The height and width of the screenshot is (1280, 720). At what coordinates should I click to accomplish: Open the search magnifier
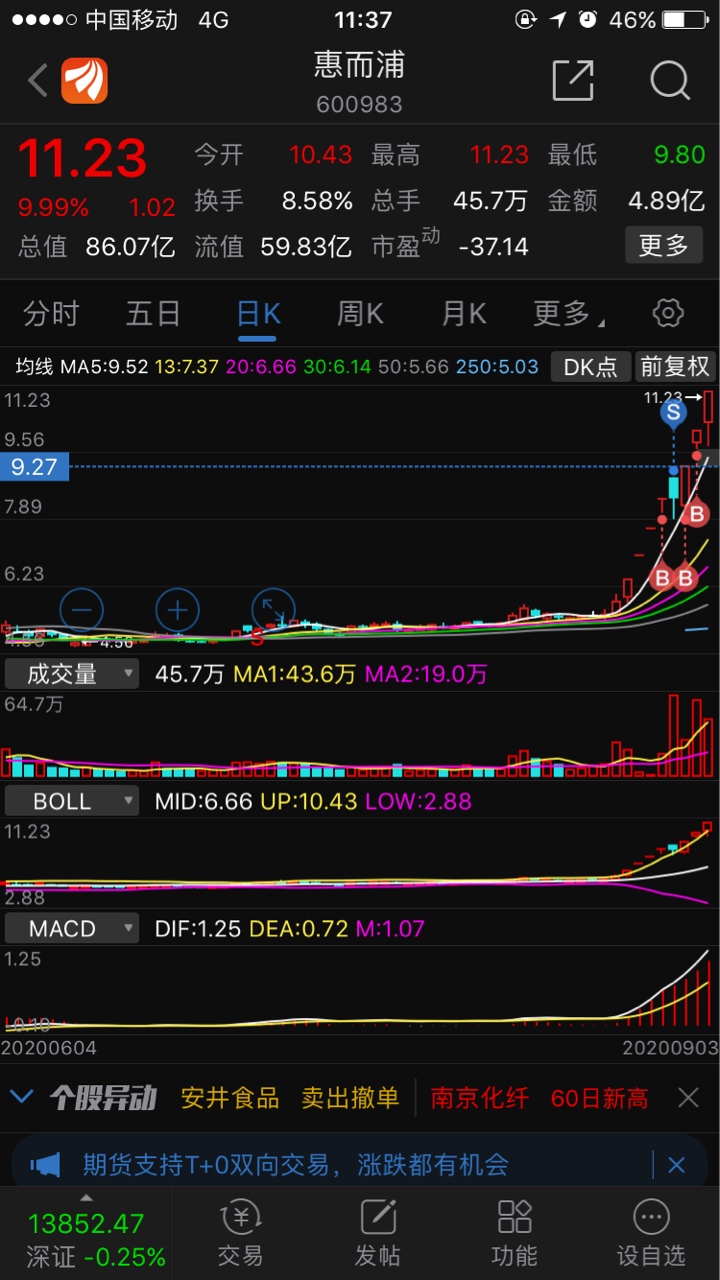669,81
